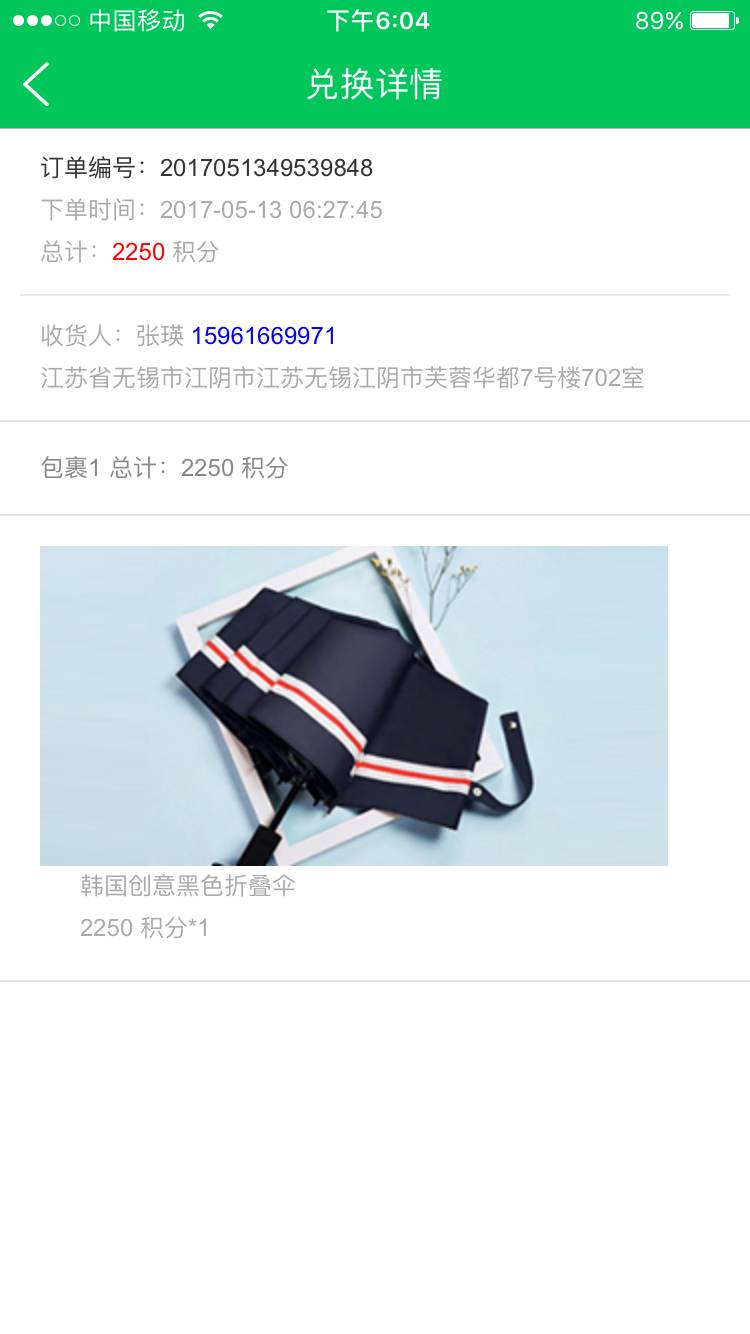Open the black folding umbrella product image
Screen dimensions: 750x1334
click(354, 705)
